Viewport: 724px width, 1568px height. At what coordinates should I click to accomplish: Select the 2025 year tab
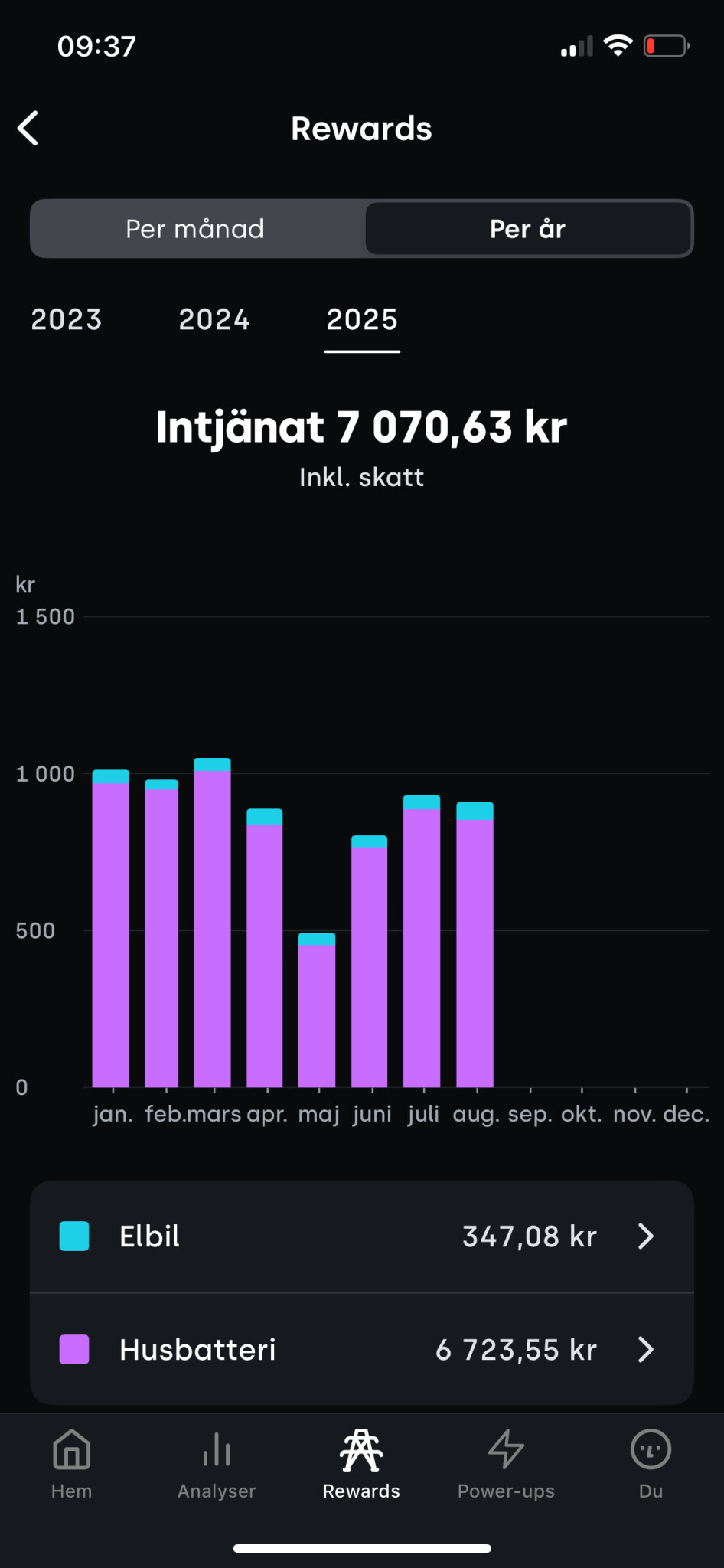362,319
